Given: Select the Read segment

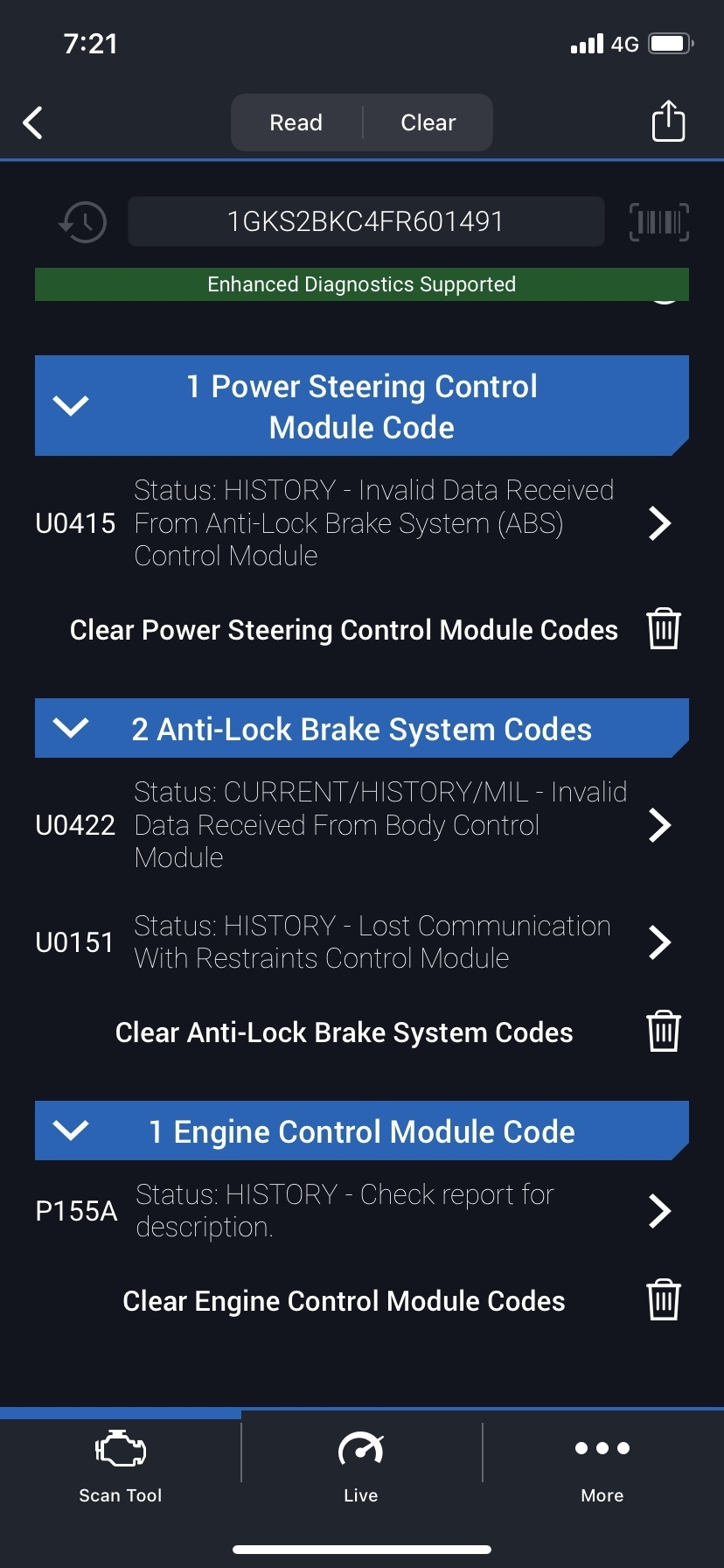Looking at the screenshot, I should coord(296,122).
